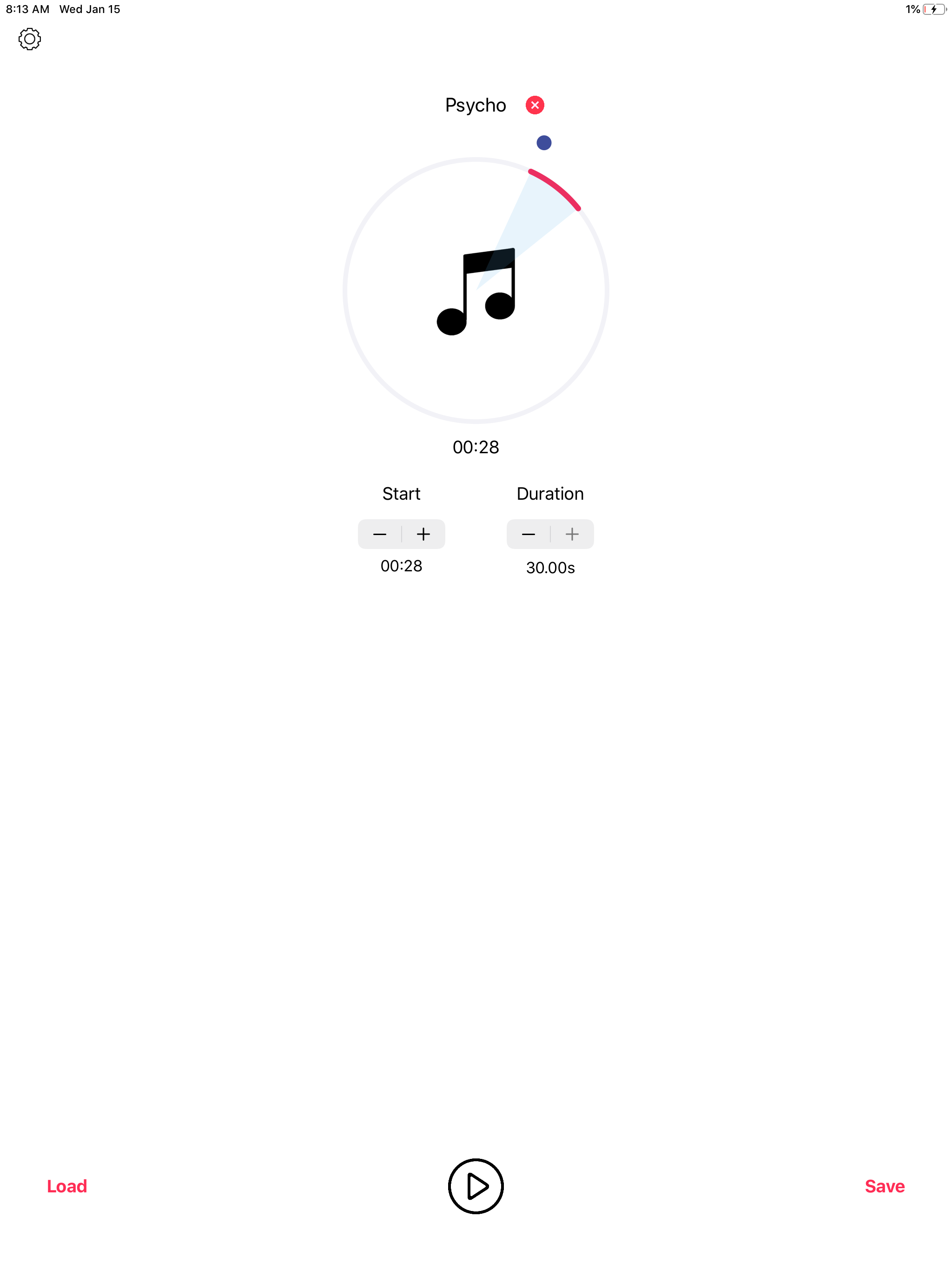
Task: Tap the play button to preview ringtone
Action: point(476,1186)
